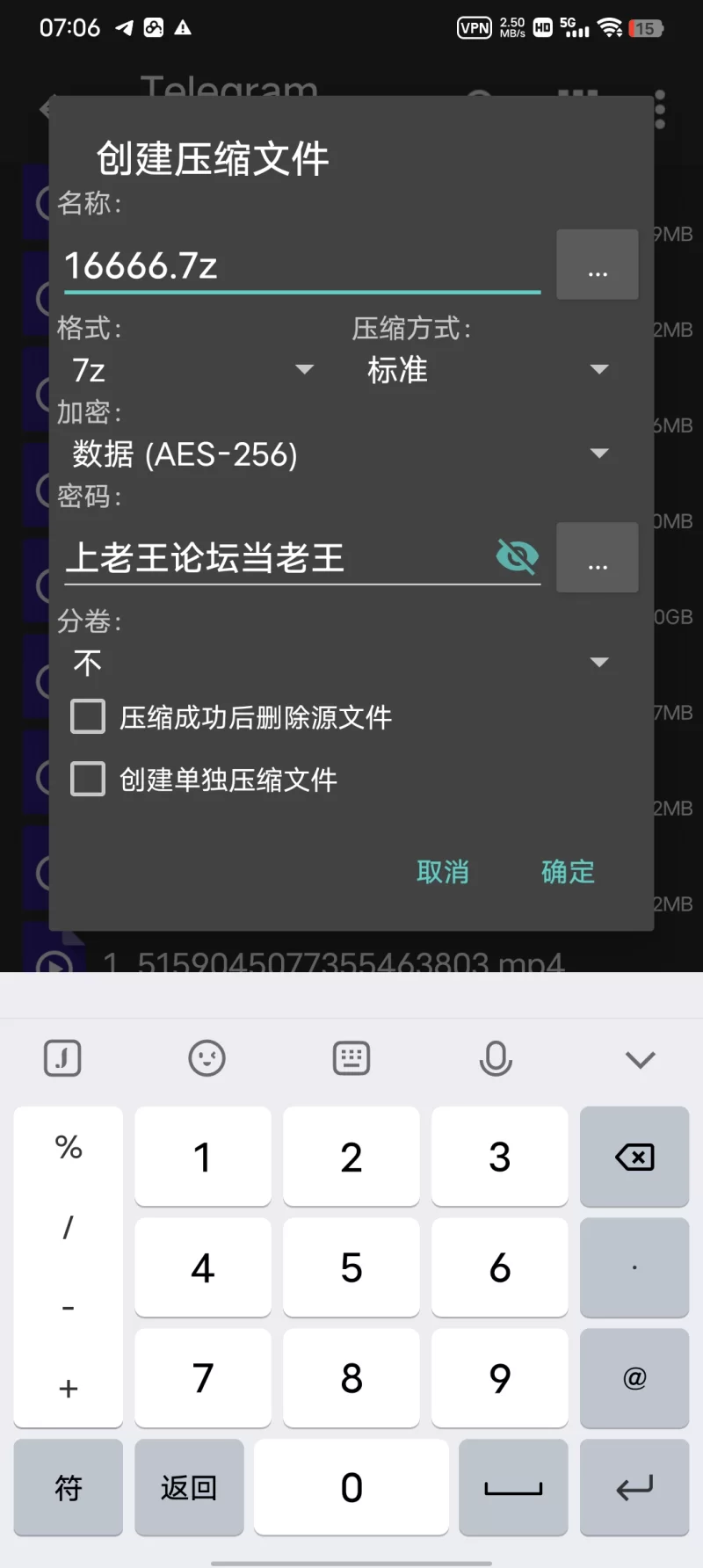Image resolution: width=703 pixels, height=1568 pixels.
Task: Open the more button beside the password field
Action: (598, 558)
